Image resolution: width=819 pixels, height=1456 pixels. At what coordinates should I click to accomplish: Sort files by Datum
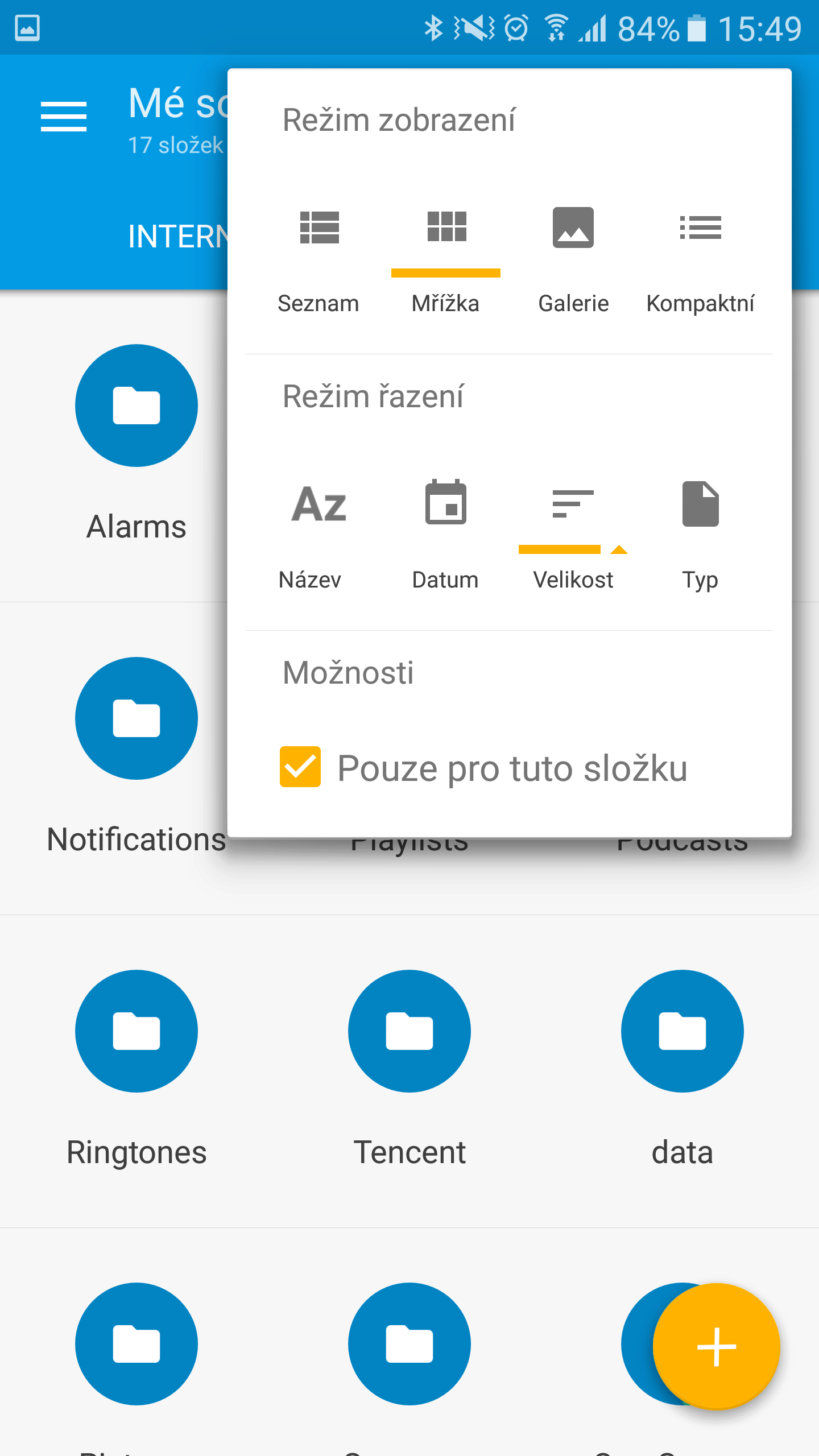[x=446, y=535]
